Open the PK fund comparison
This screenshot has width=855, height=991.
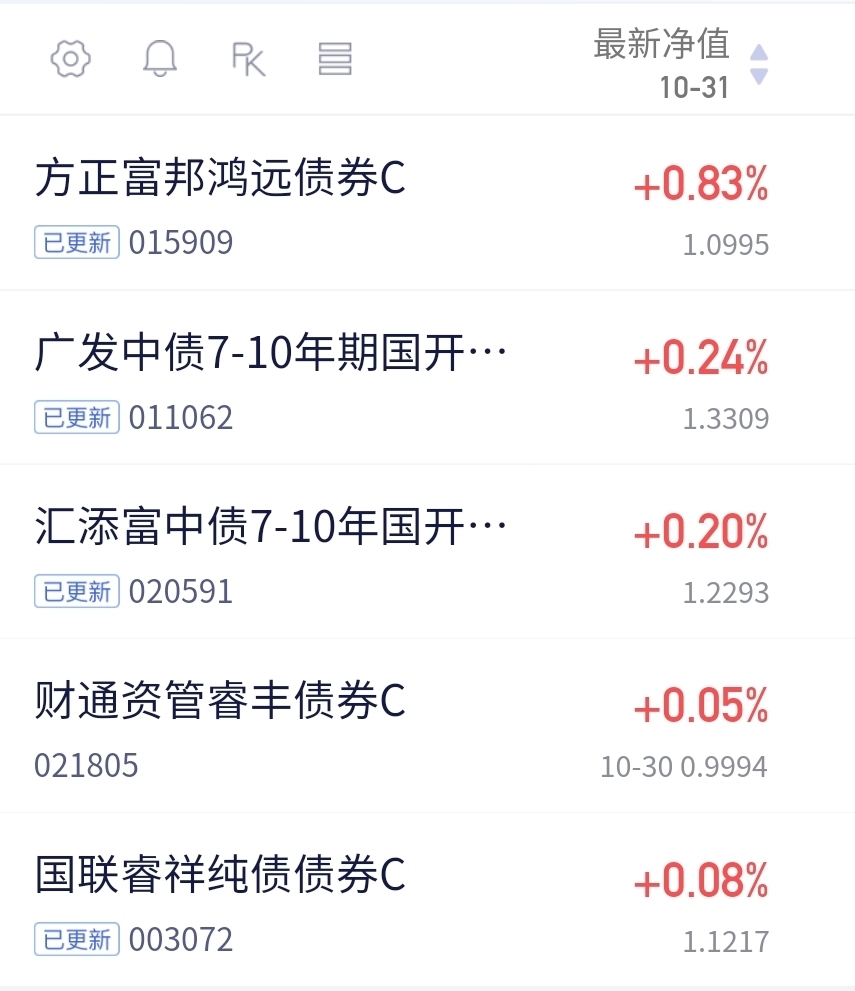(x=248, y=59)
